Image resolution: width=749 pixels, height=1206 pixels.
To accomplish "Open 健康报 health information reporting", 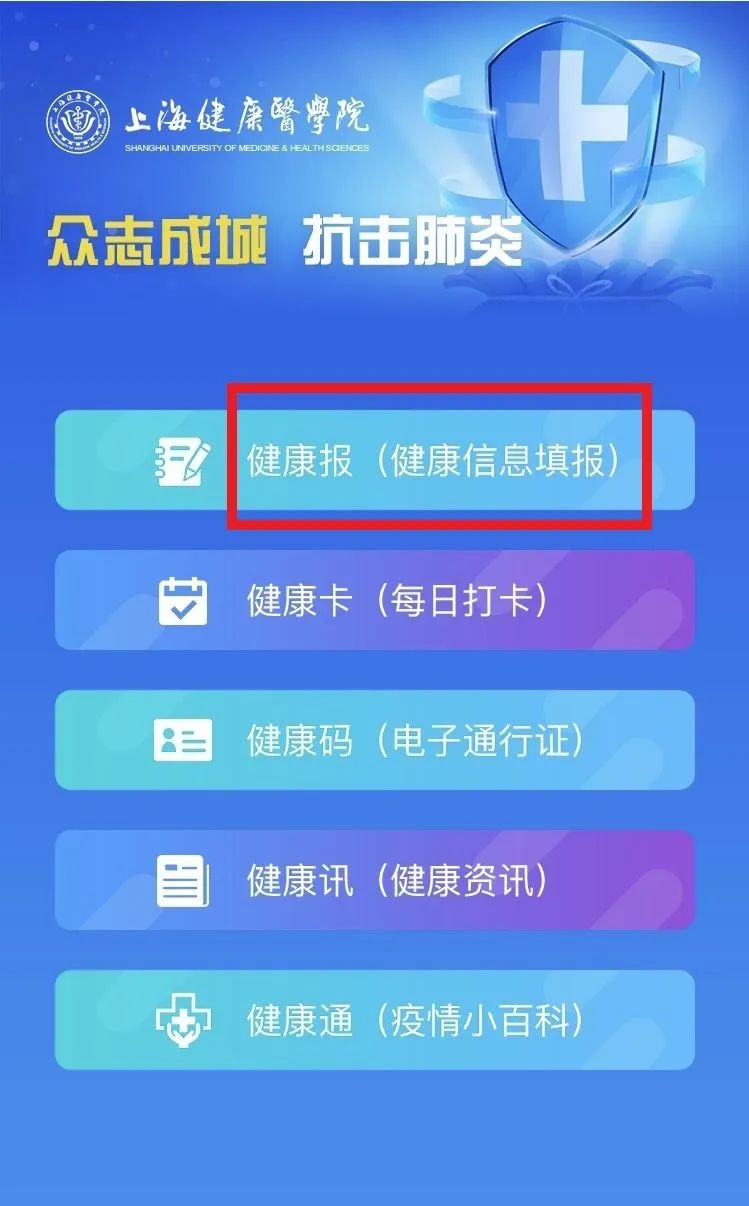I will pyautogui.click(x=375, y=460).
